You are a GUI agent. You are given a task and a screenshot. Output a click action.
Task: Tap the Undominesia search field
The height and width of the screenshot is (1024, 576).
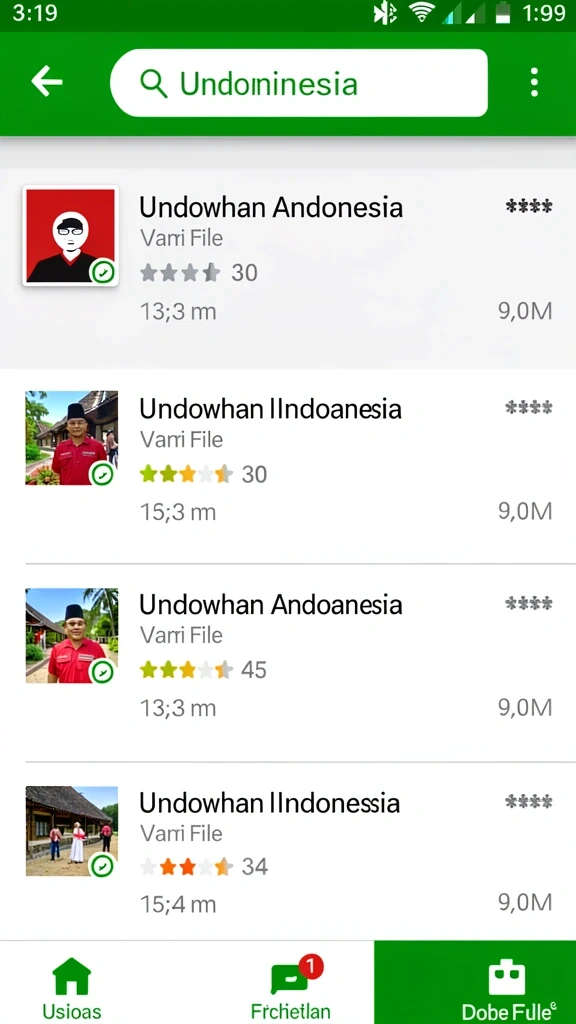click(299, 83)
